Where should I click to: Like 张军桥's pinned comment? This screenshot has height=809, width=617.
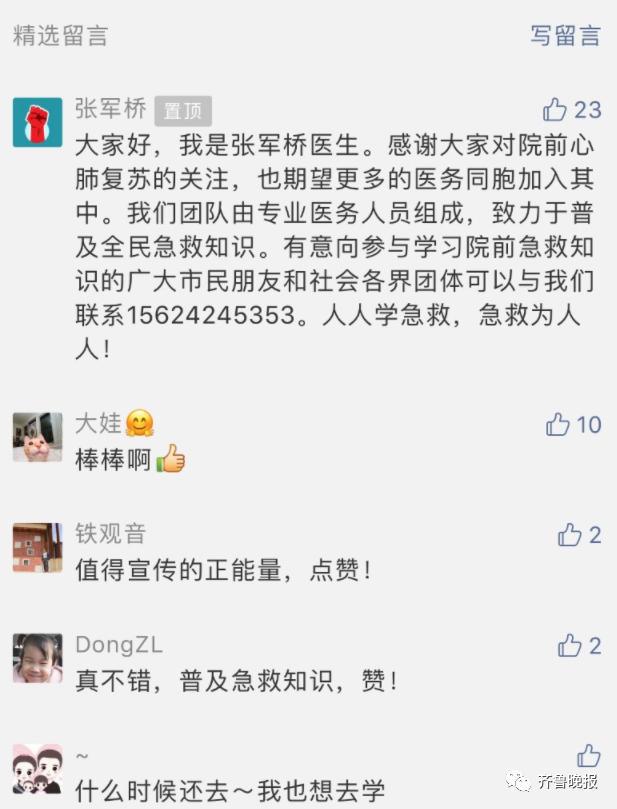point(555,109)
